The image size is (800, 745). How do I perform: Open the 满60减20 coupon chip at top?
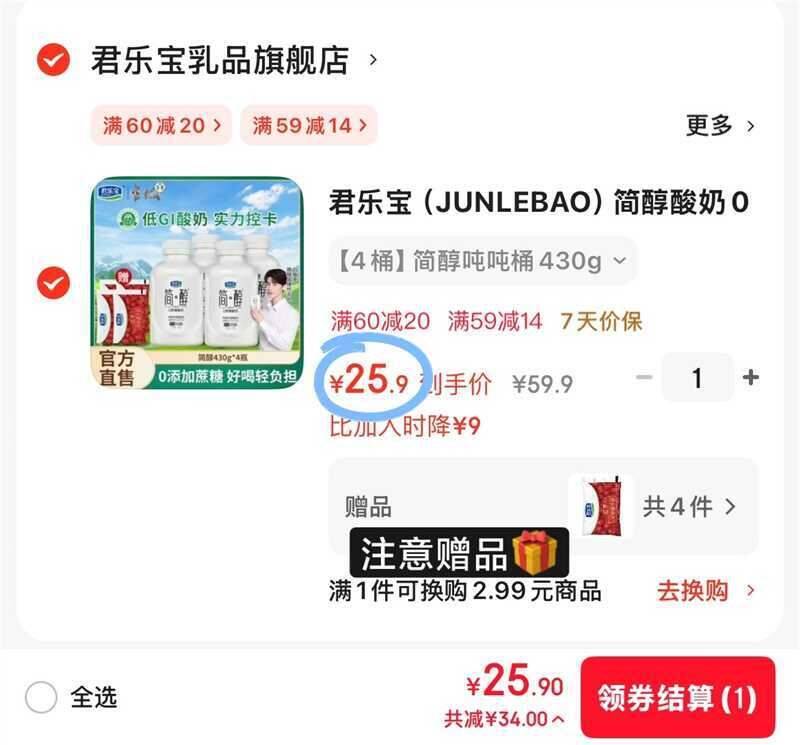pyautogui.click(x=161, y=125)
